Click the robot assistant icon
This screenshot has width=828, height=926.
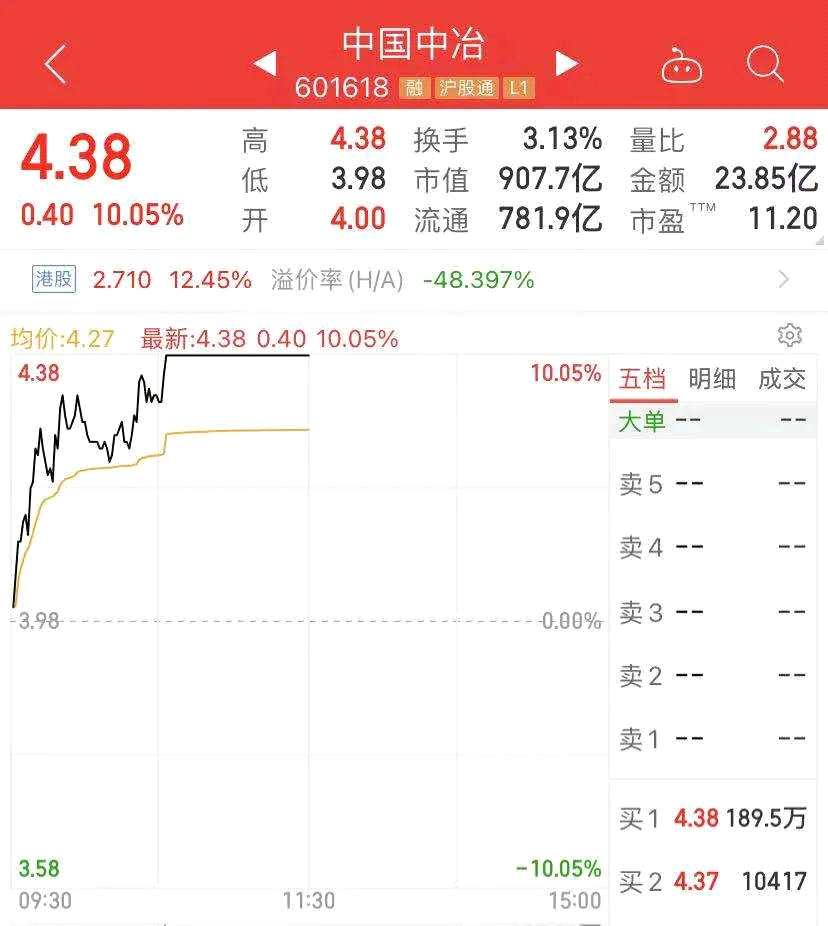click(x=683, y=62)
